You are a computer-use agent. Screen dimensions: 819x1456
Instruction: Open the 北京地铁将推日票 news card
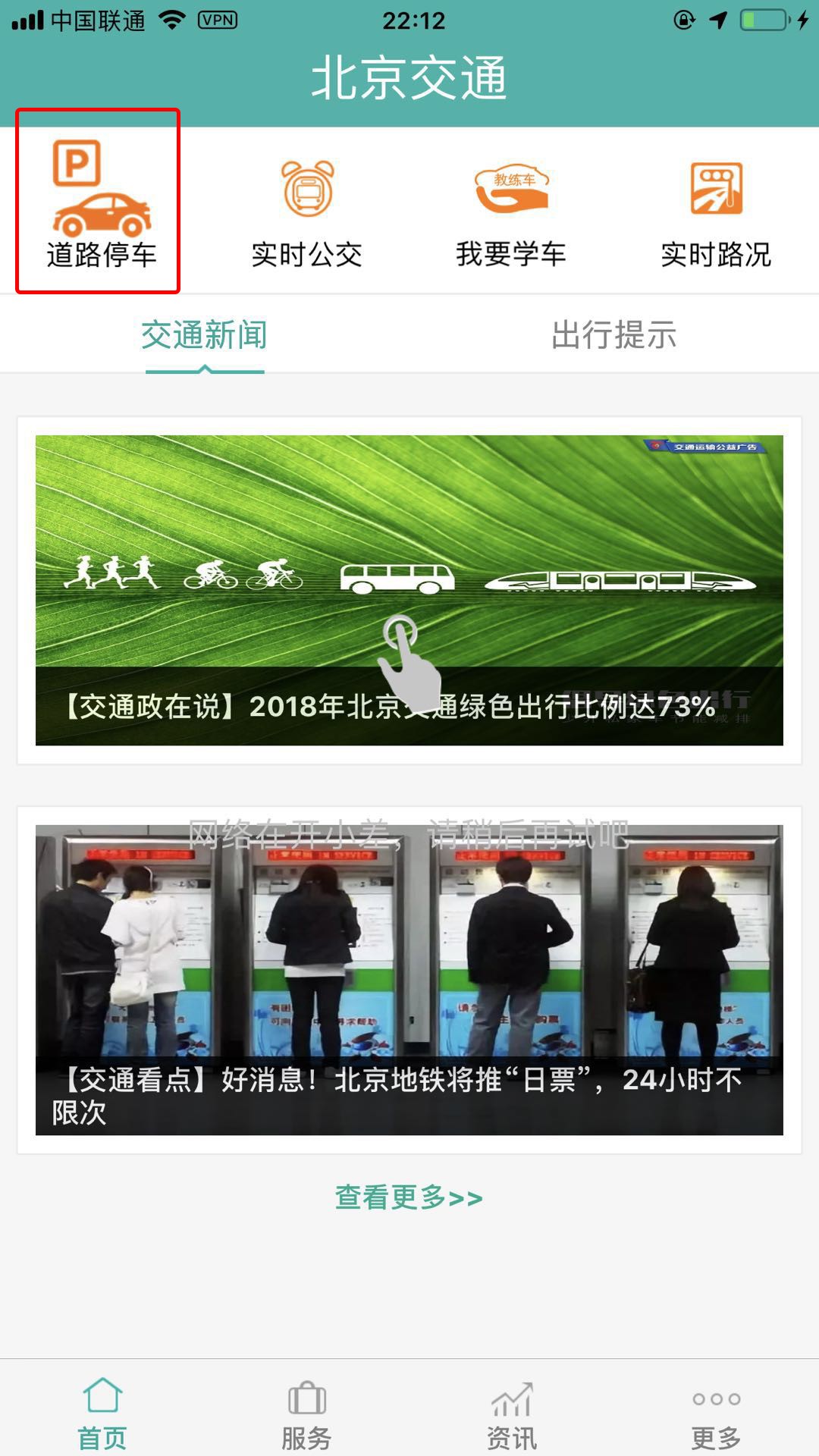click(409, 980)
